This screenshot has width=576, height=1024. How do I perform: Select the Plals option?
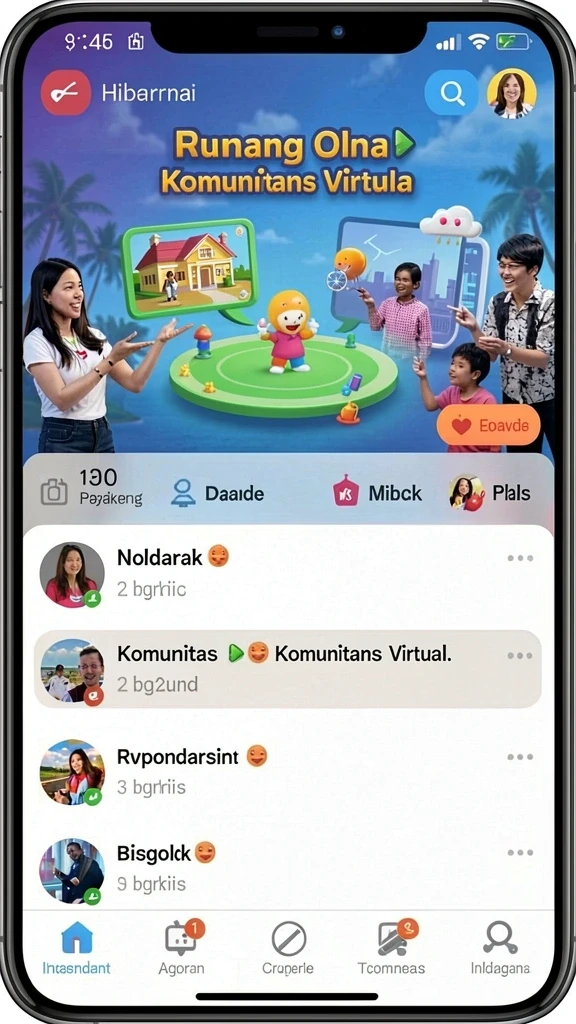pyautogui.click(x=489, y=493)
